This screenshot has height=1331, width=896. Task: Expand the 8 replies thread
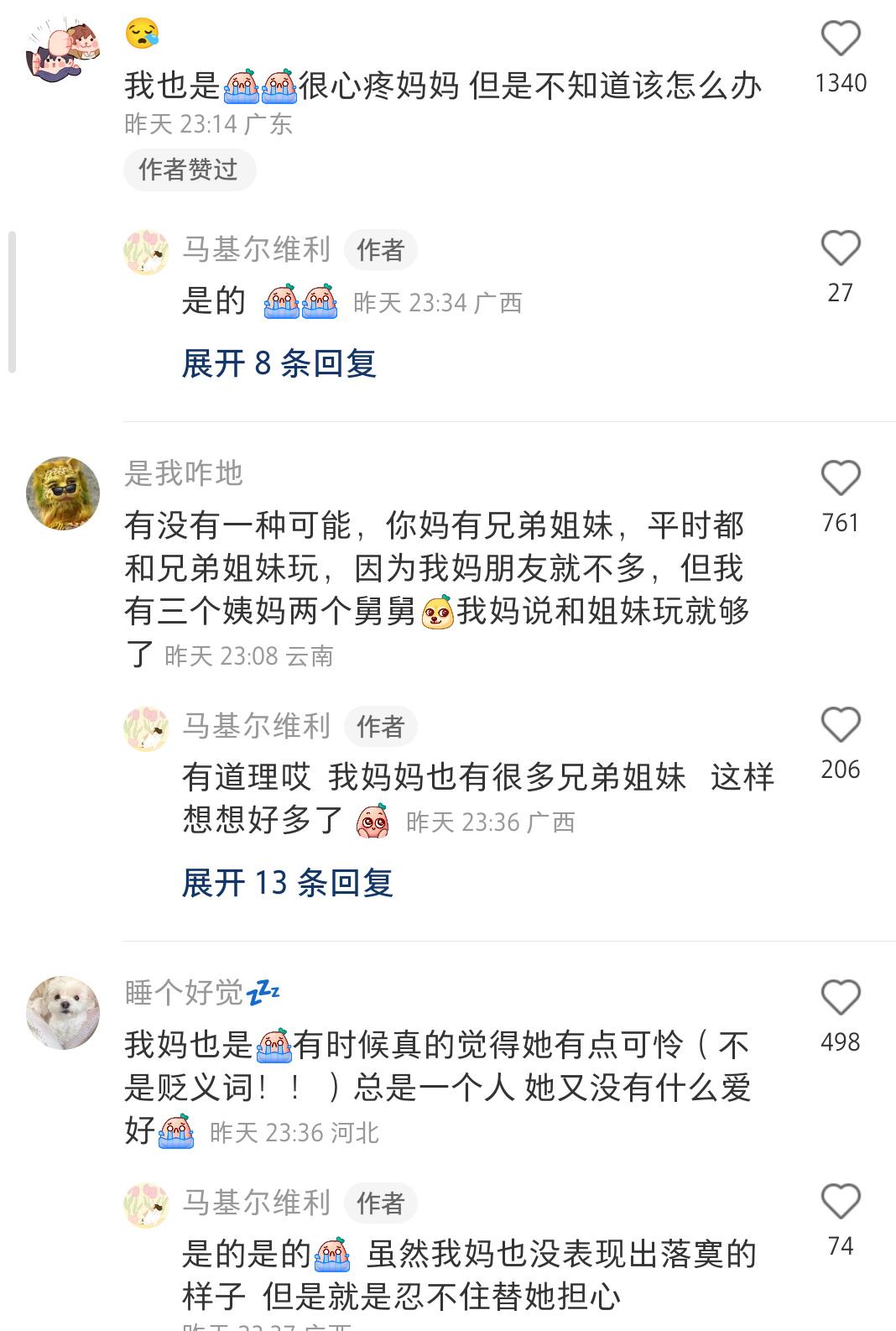(279, 363)
